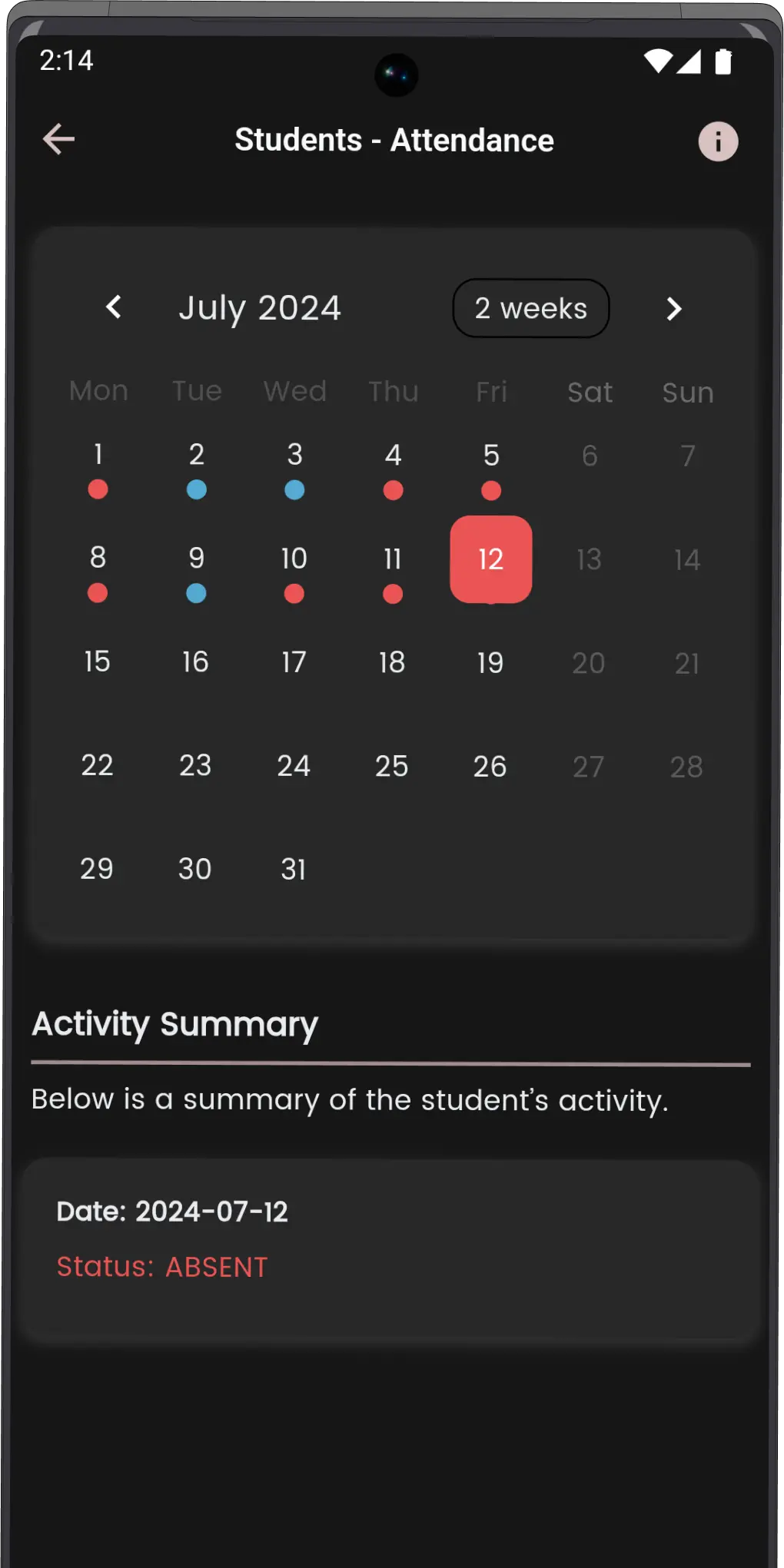Select July 26 on the calendar
Screen dimensions: 784x1568
click(490, 766)
